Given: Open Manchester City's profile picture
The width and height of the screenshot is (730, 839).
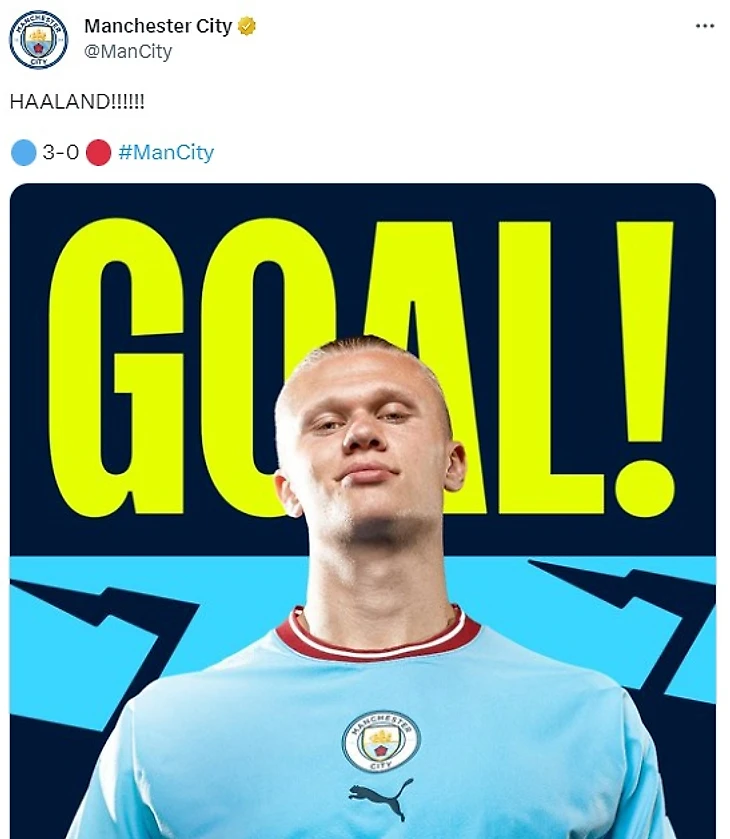Looking at the screenshot, I should tap(39, 39).
